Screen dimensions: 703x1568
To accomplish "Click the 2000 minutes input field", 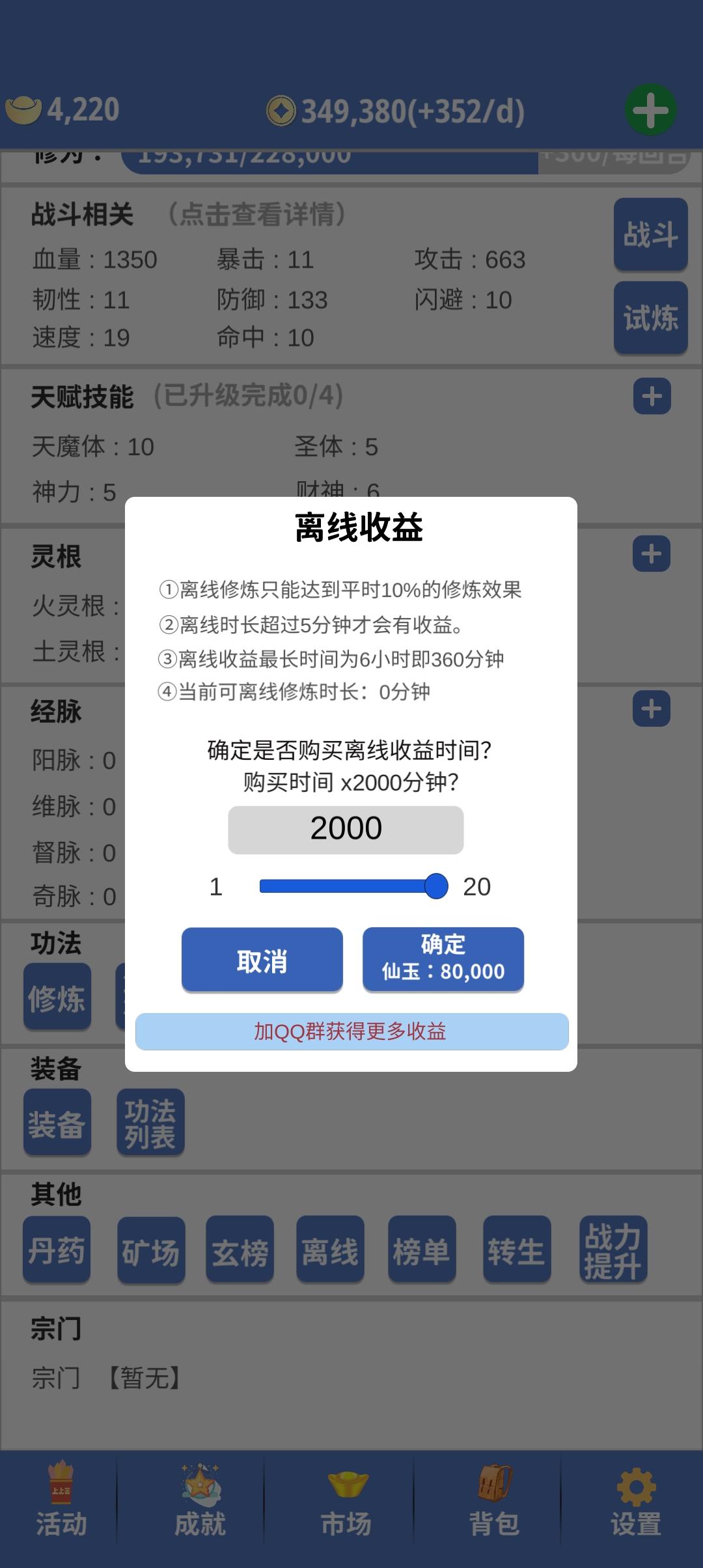I will 345,828.
